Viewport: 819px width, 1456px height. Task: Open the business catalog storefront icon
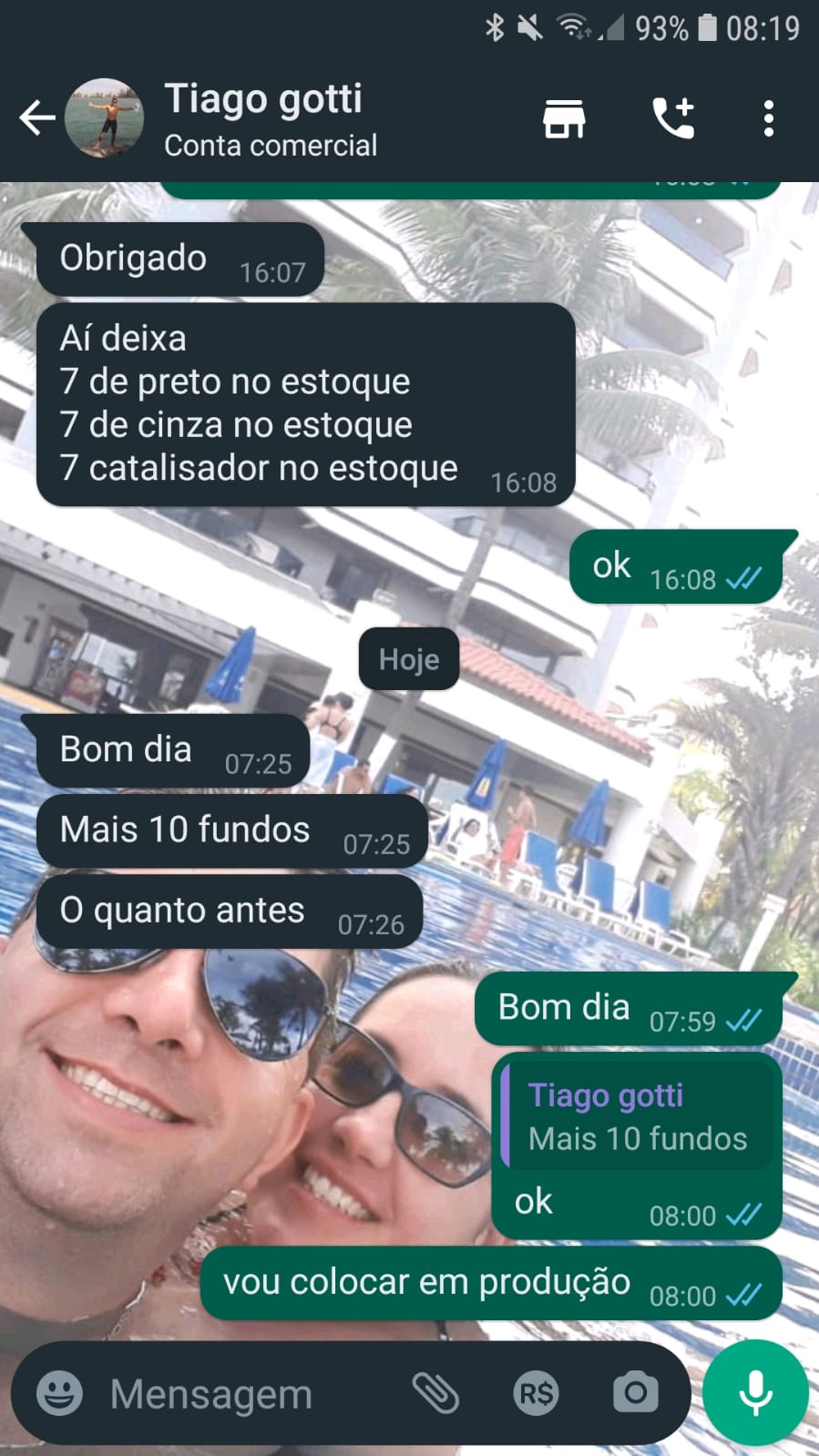(x=564, y=118)
